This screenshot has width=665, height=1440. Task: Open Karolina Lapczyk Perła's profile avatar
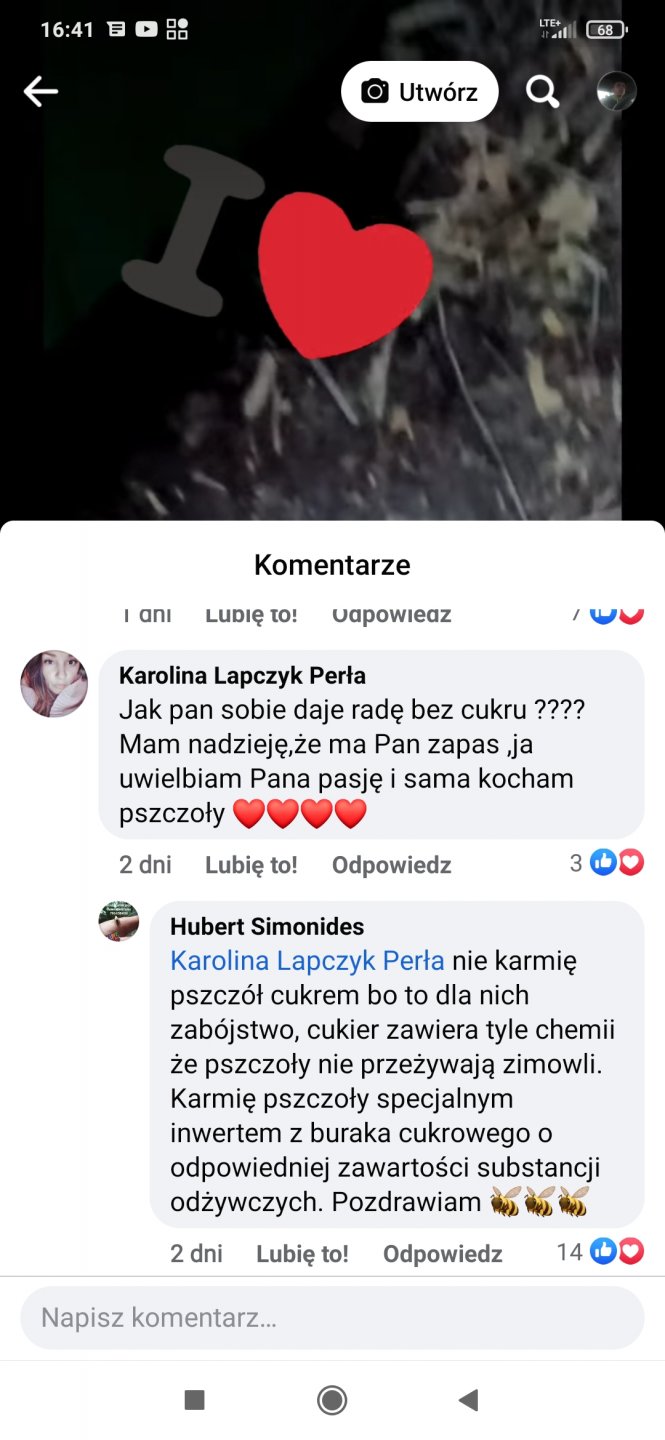54,684
